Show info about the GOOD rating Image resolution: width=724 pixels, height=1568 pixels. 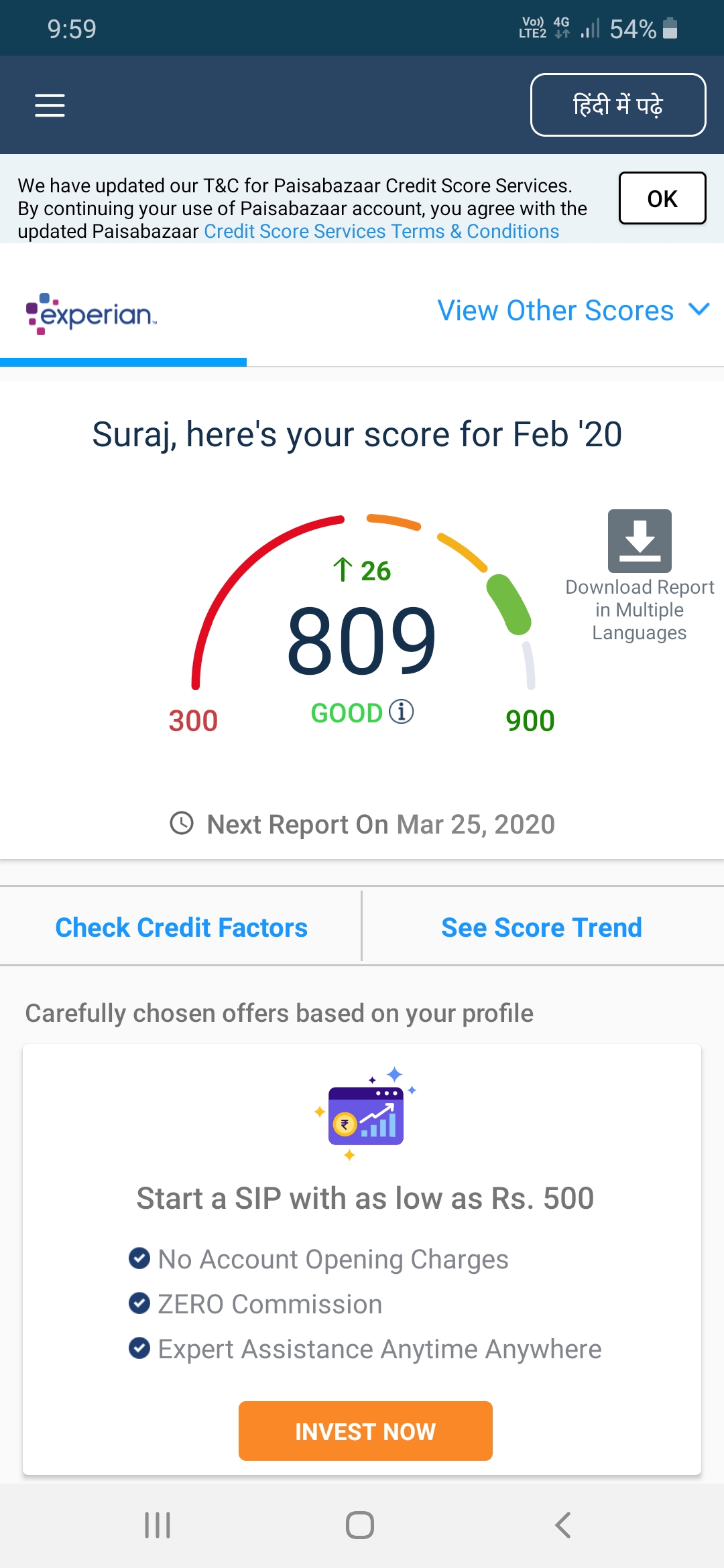[x=402, y=712]
